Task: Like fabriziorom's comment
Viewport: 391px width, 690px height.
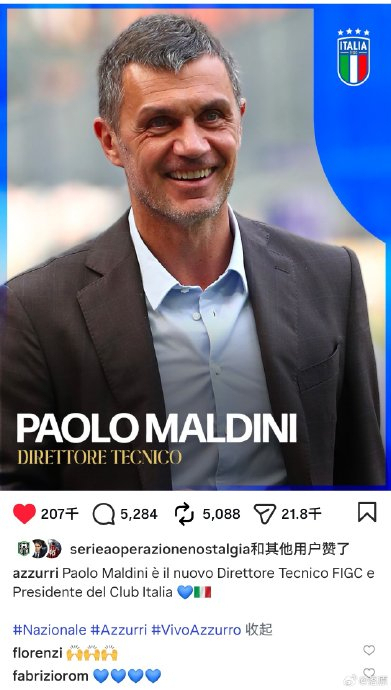Action: [x=369, y=672]
